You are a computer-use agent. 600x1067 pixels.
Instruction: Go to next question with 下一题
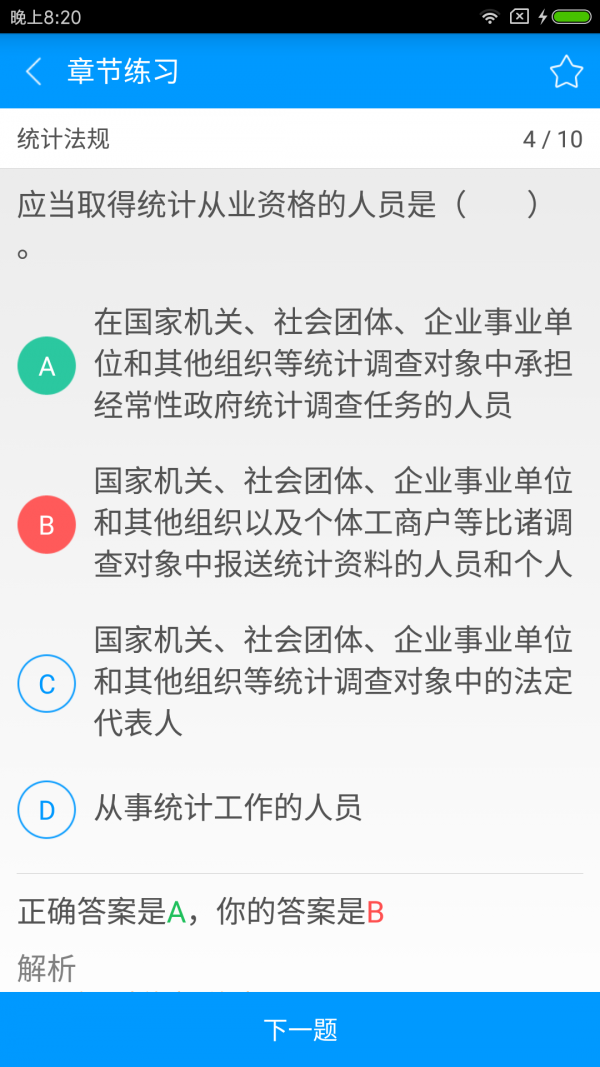pos(300,1029)
